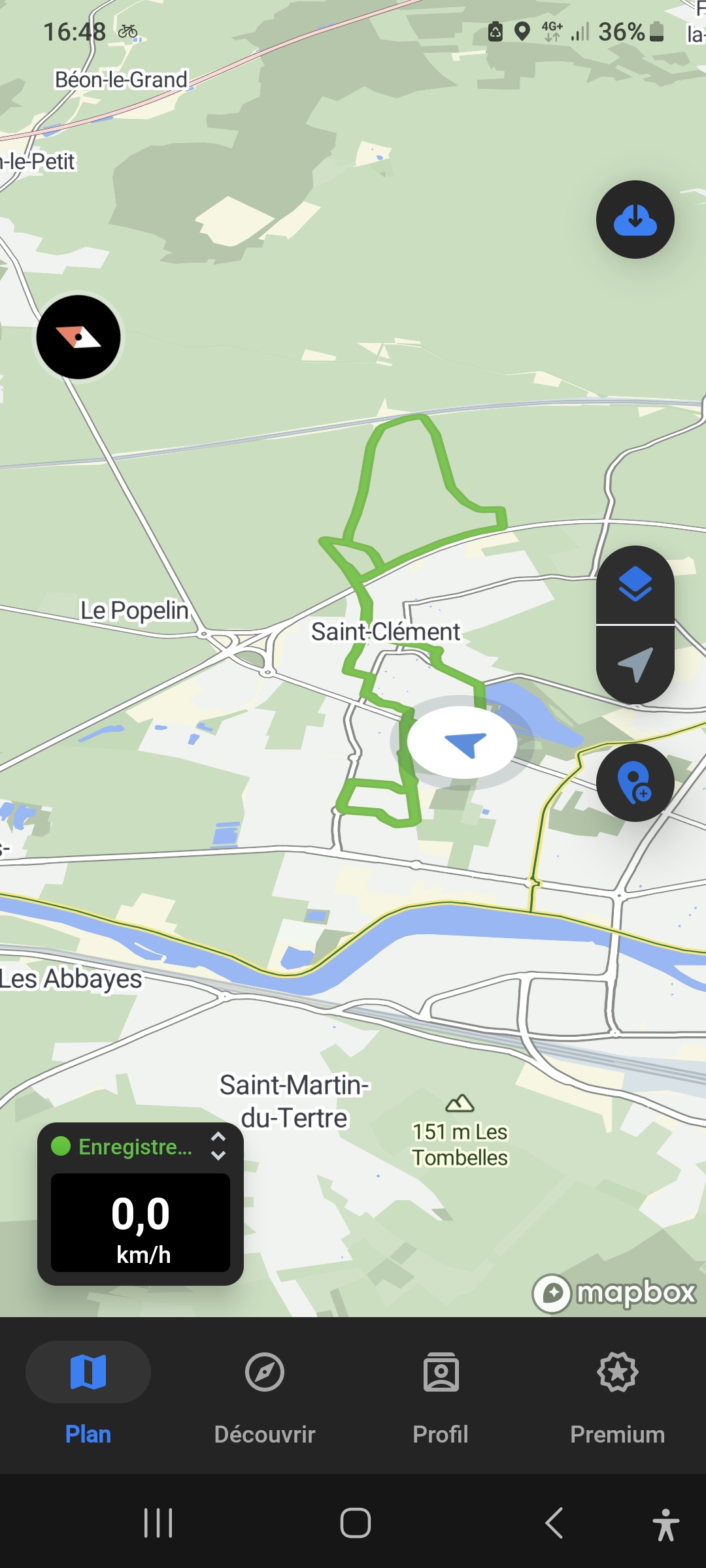The image size is (706, 1568).
Task: Tap the system back button
Action: (x=554, y=1524)
